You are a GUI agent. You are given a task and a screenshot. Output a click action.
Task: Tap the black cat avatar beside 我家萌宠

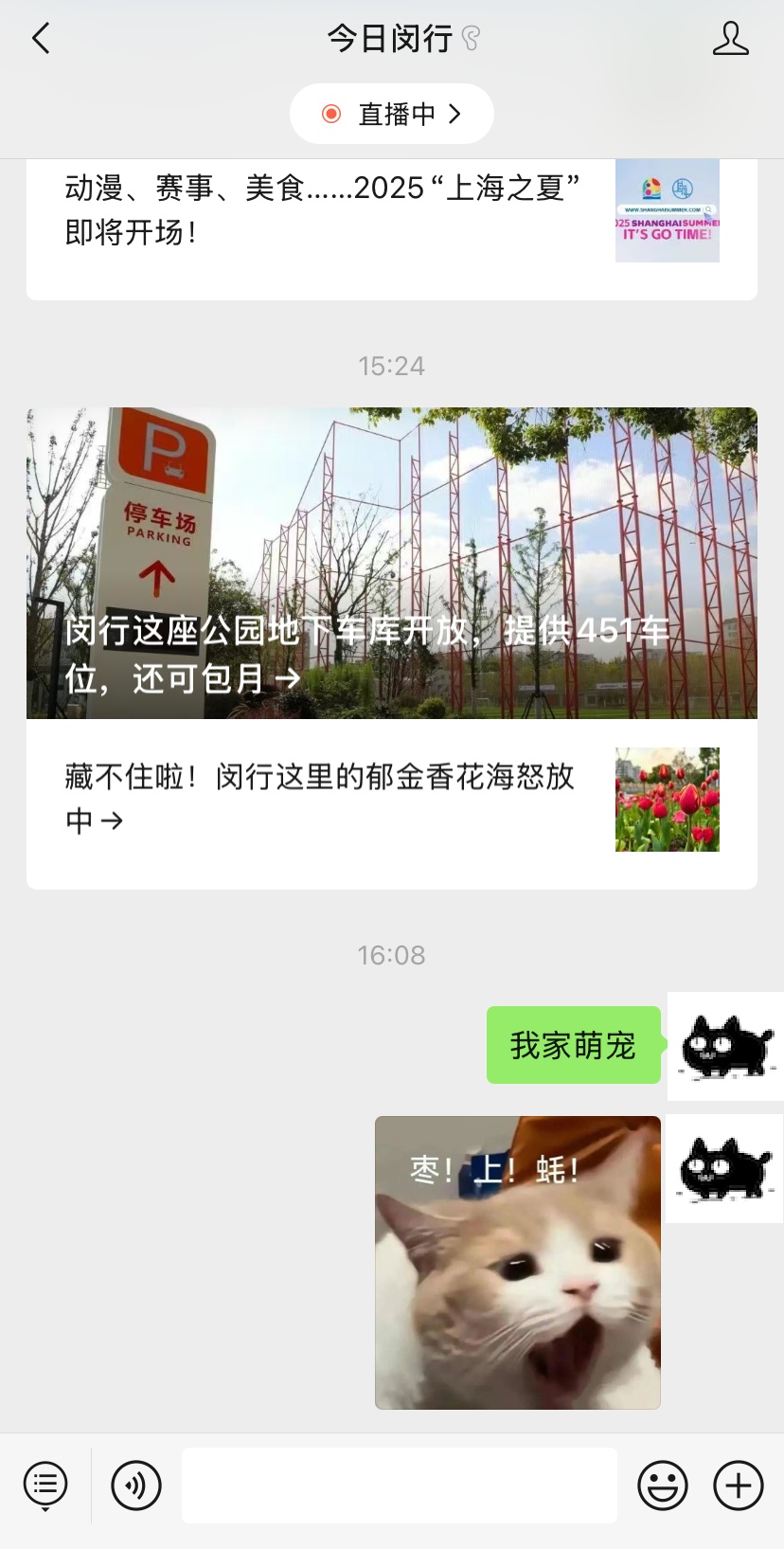click(725, 1046)
